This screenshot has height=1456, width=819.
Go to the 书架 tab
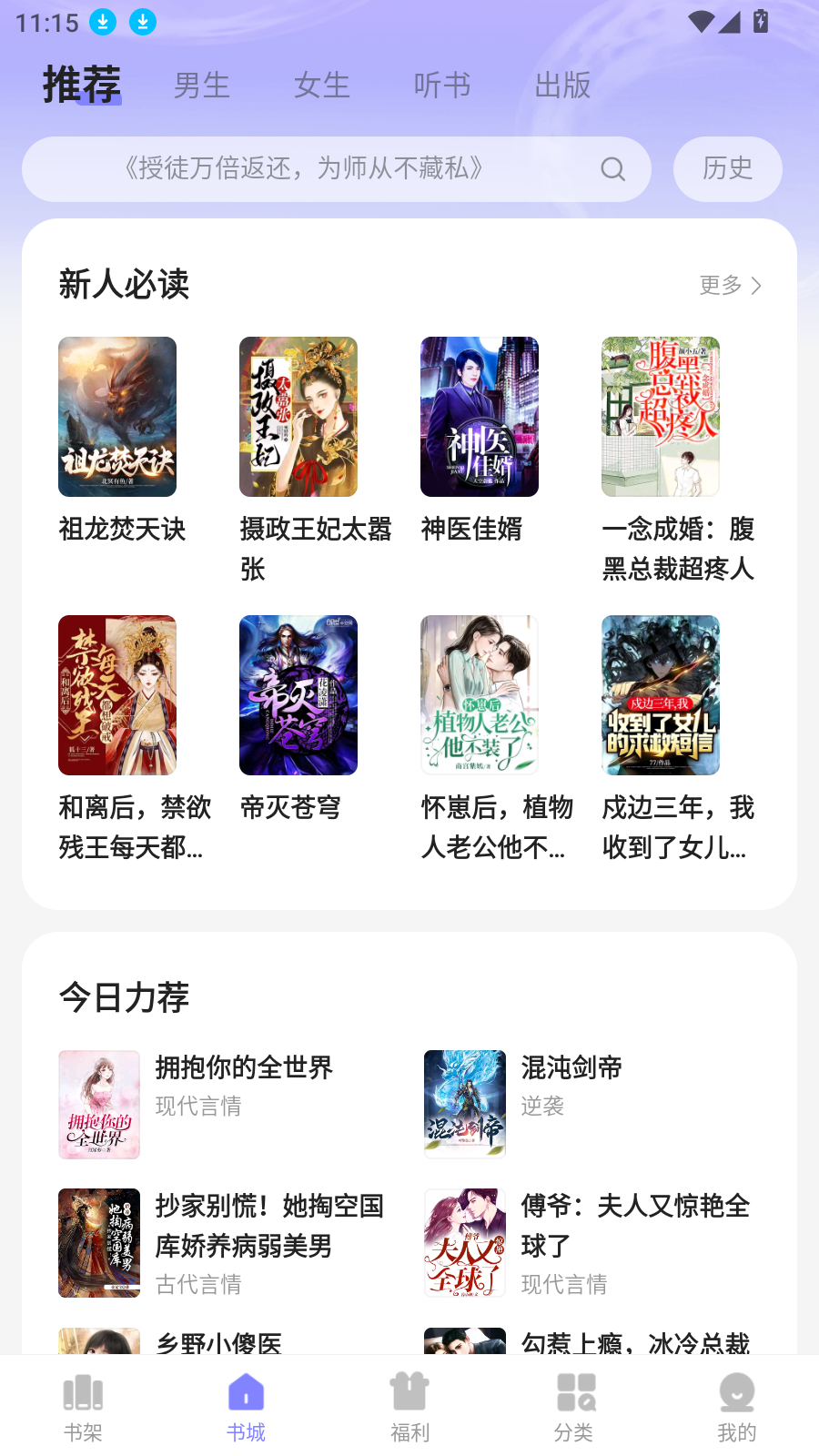tap(83, 1407)
